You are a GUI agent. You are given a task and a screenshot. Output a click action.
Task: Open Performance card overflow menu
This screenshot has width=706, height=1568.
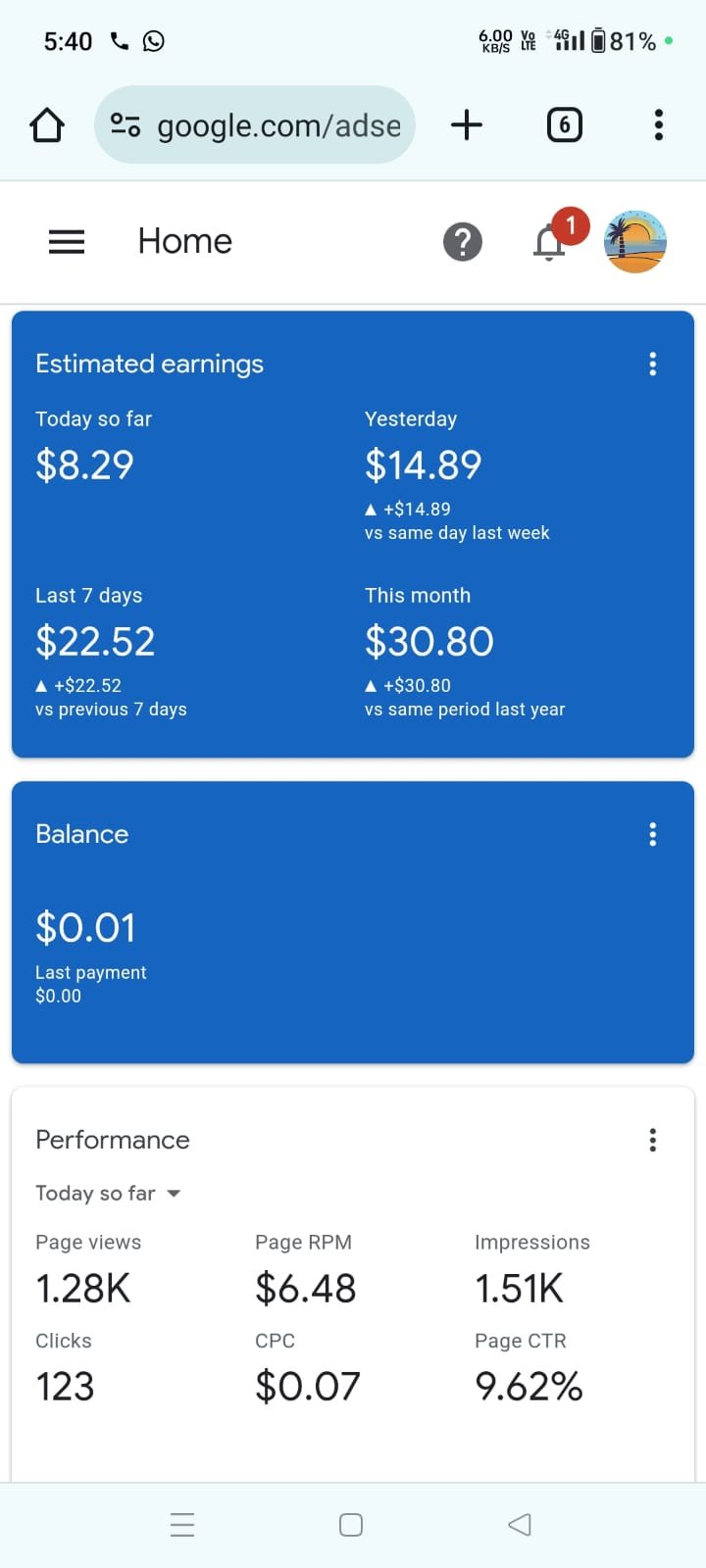point(653,1140)
